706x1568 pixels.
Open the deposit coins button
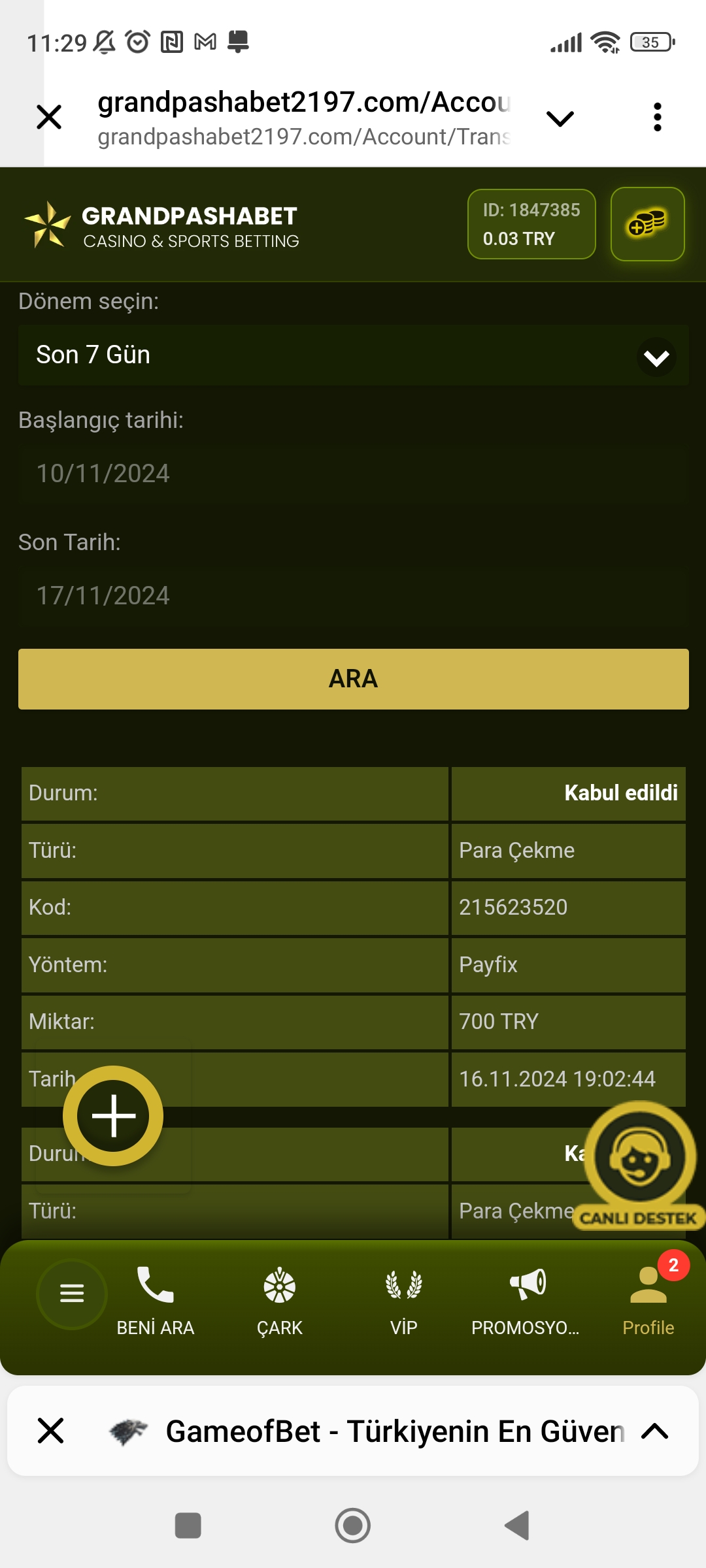pos(647,224)
